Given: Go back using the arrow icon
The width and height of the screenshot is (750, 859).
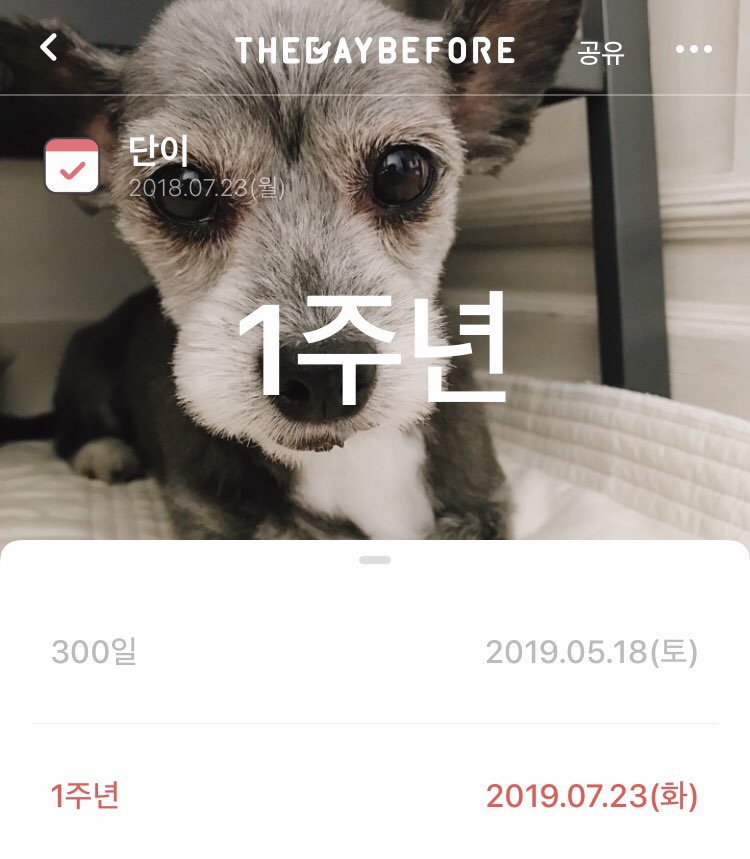Looking at the screenshot, I should point(49,47).
